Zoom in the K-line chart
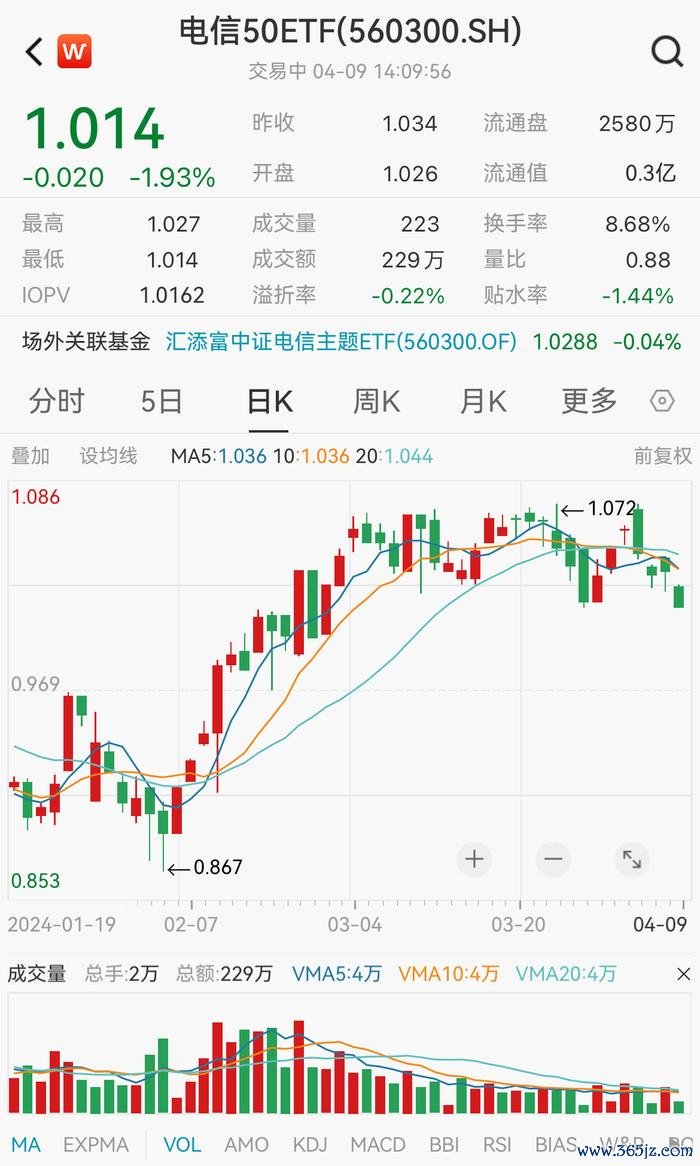Viewport: 700px width, 1166px height. tap(474, 859)
